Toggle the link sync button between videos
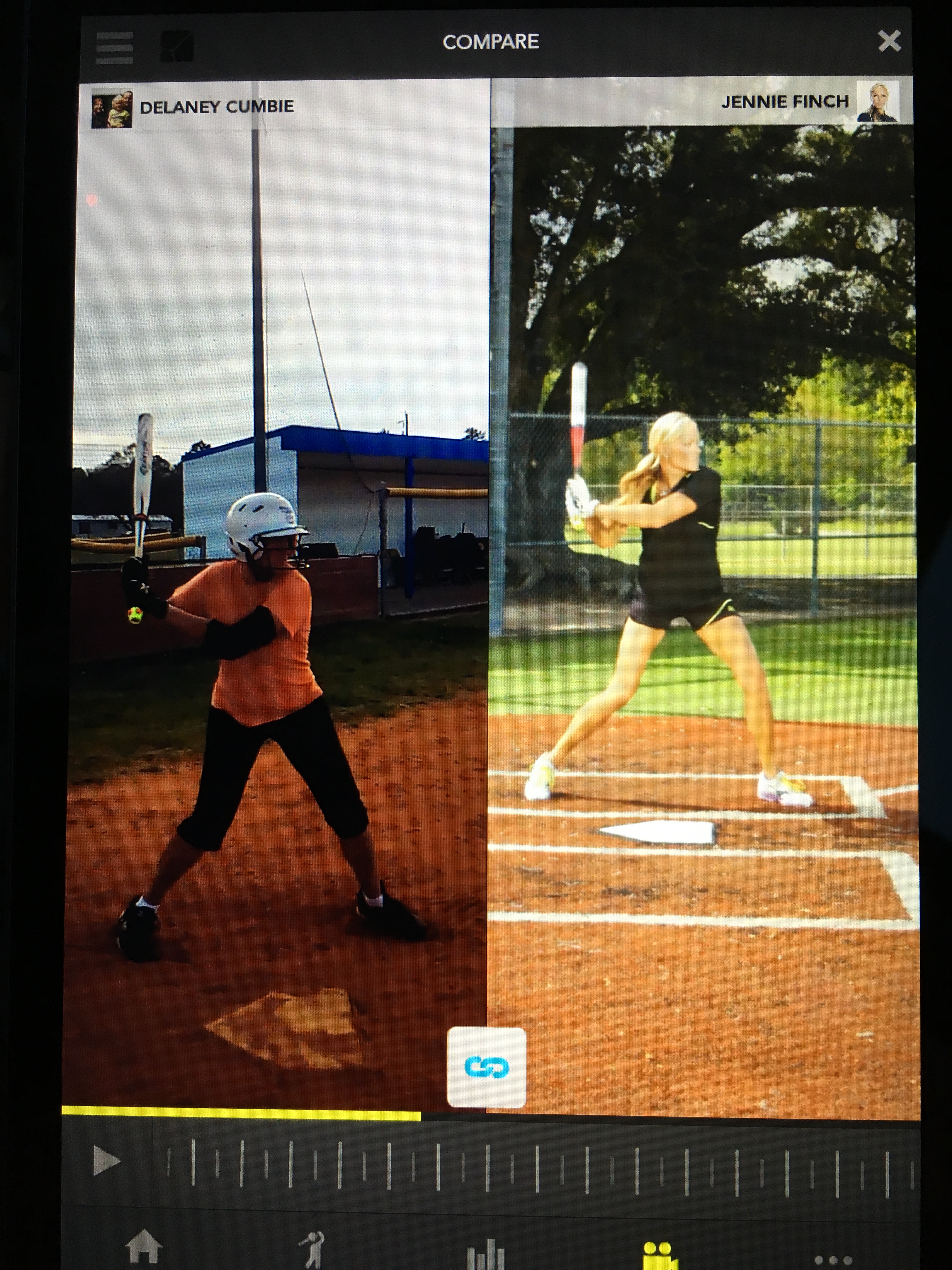The height and width of the screenshot is (1270, 952). (486, 1067)
